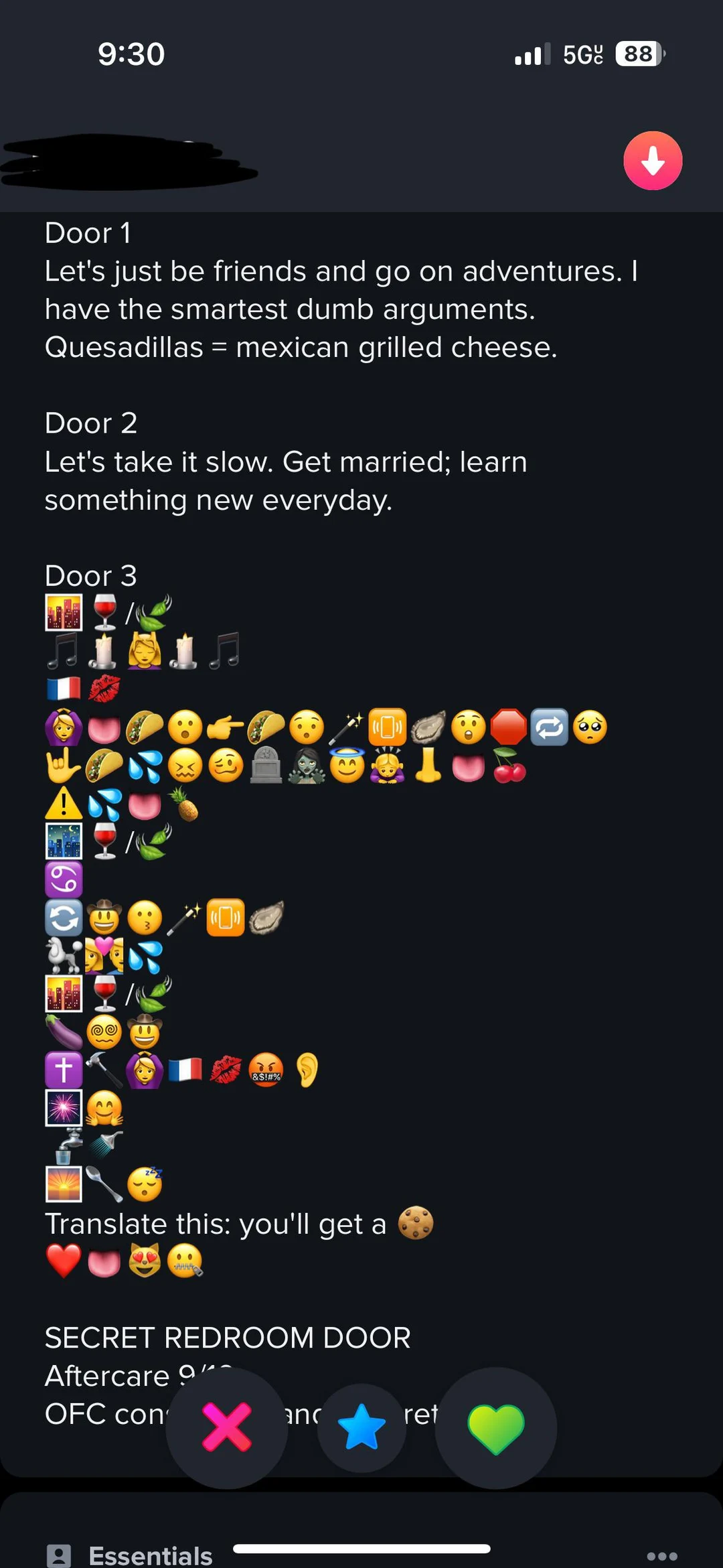Tap the pink down-arrow collapse button

[653, 161]
